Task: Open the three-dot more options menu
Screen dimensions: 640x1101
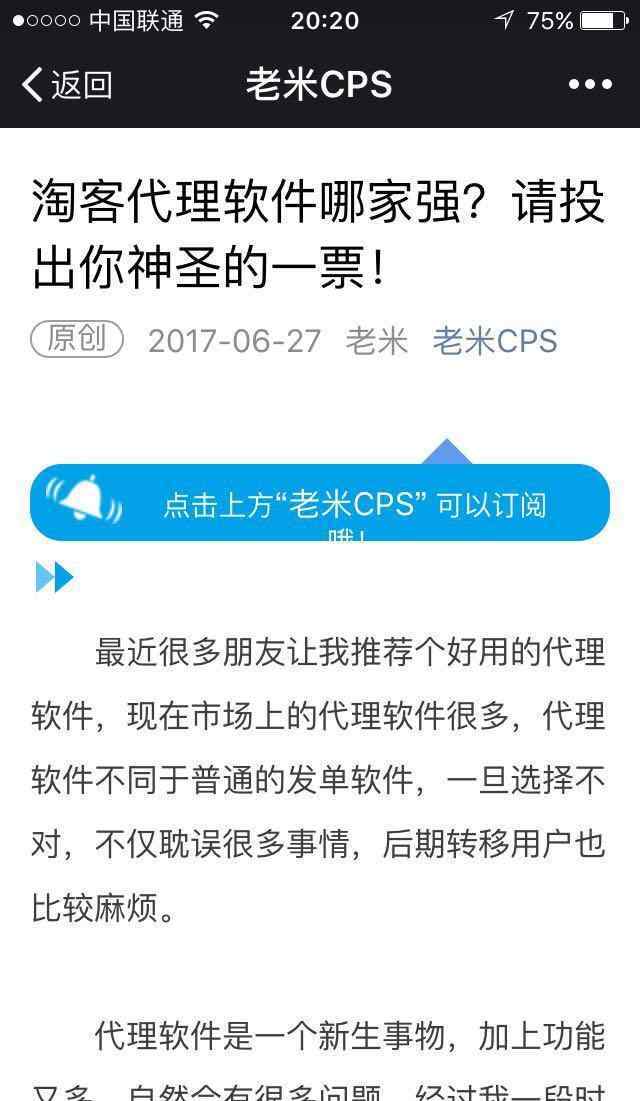Action: [x=590, y=85]
